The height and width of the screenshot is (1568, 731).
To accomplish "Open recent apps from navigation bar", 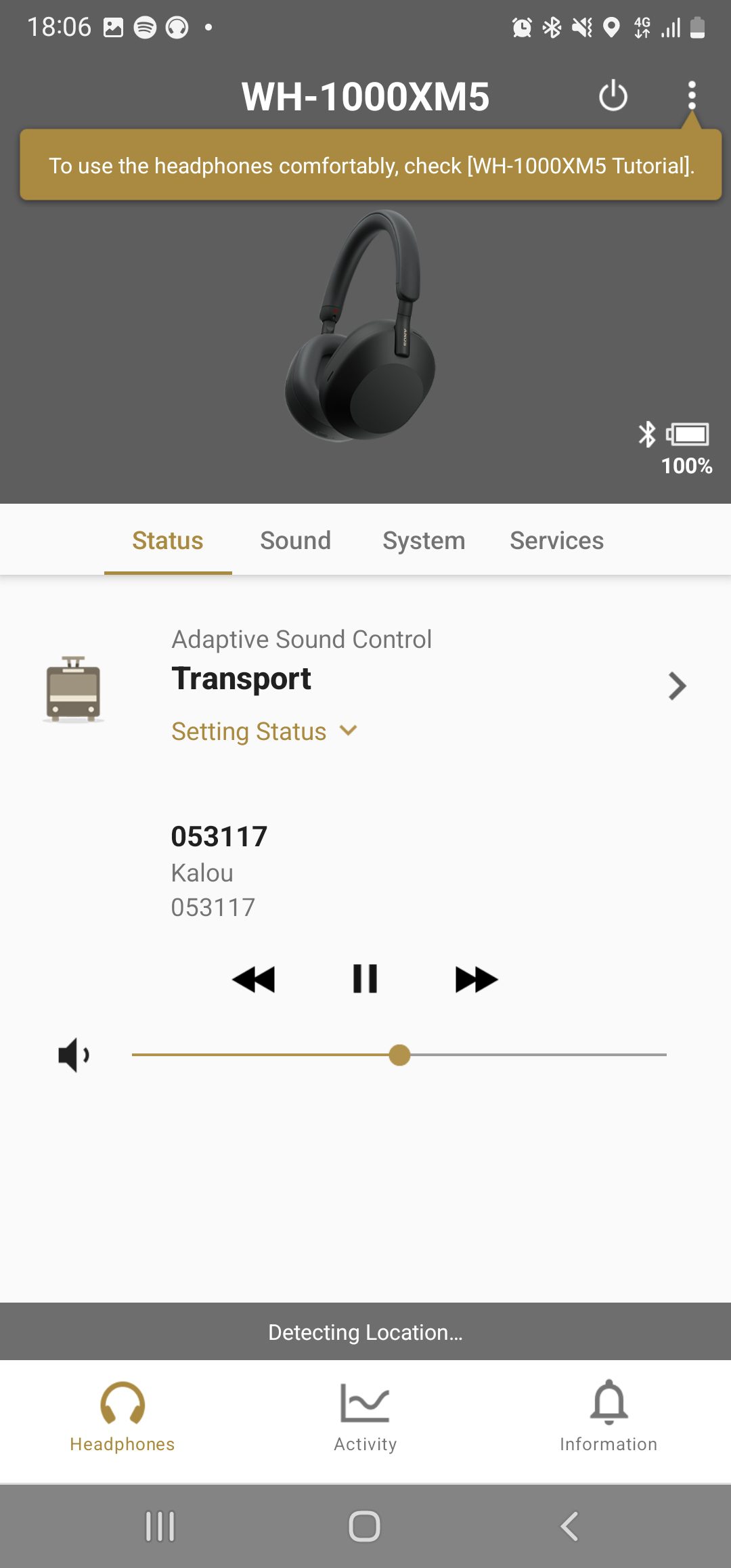I will pyautogui.click(x=160, y=1526).
